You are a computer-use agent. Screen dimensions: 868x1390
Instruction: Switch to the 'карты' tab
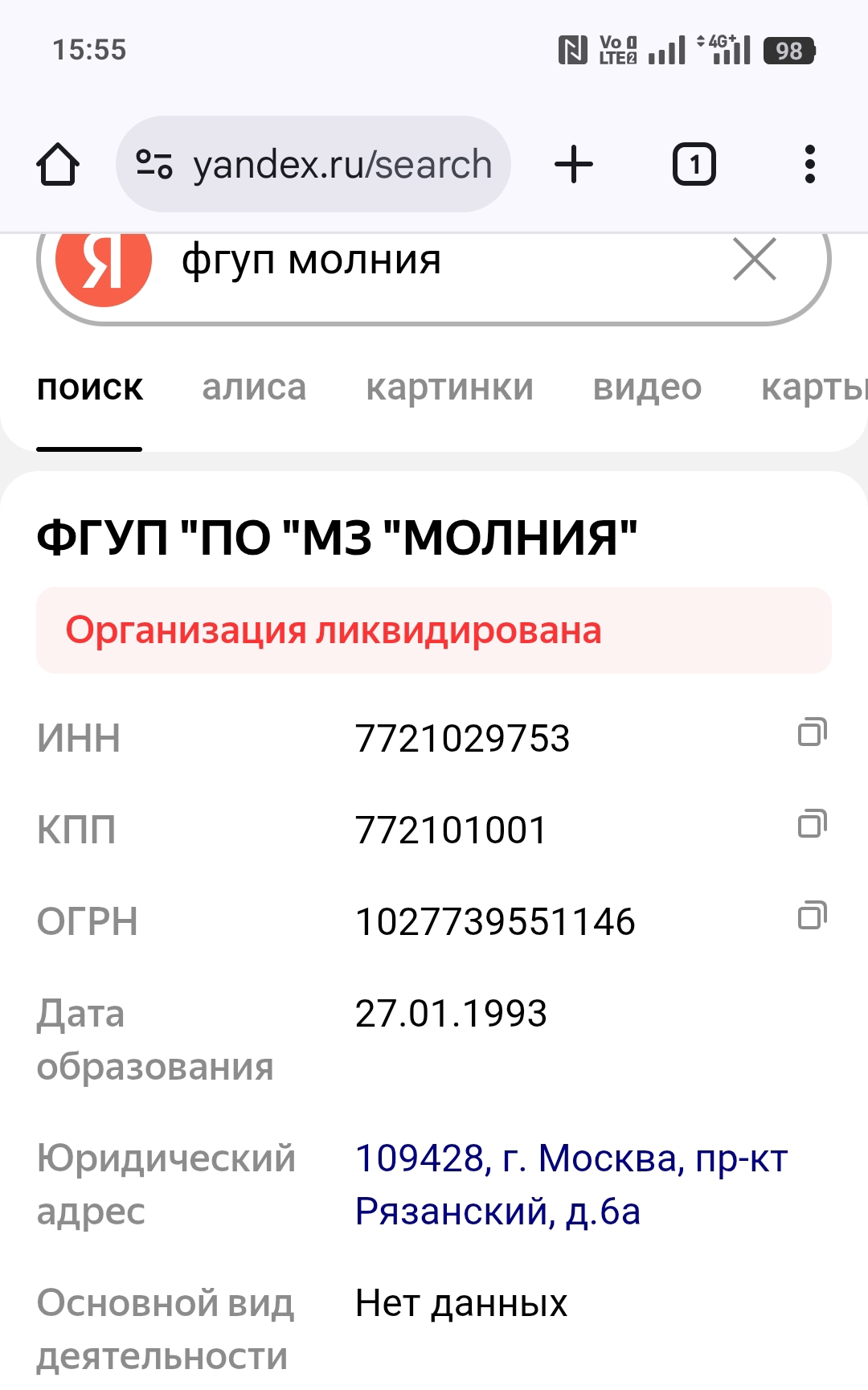[x=812, y=387]
